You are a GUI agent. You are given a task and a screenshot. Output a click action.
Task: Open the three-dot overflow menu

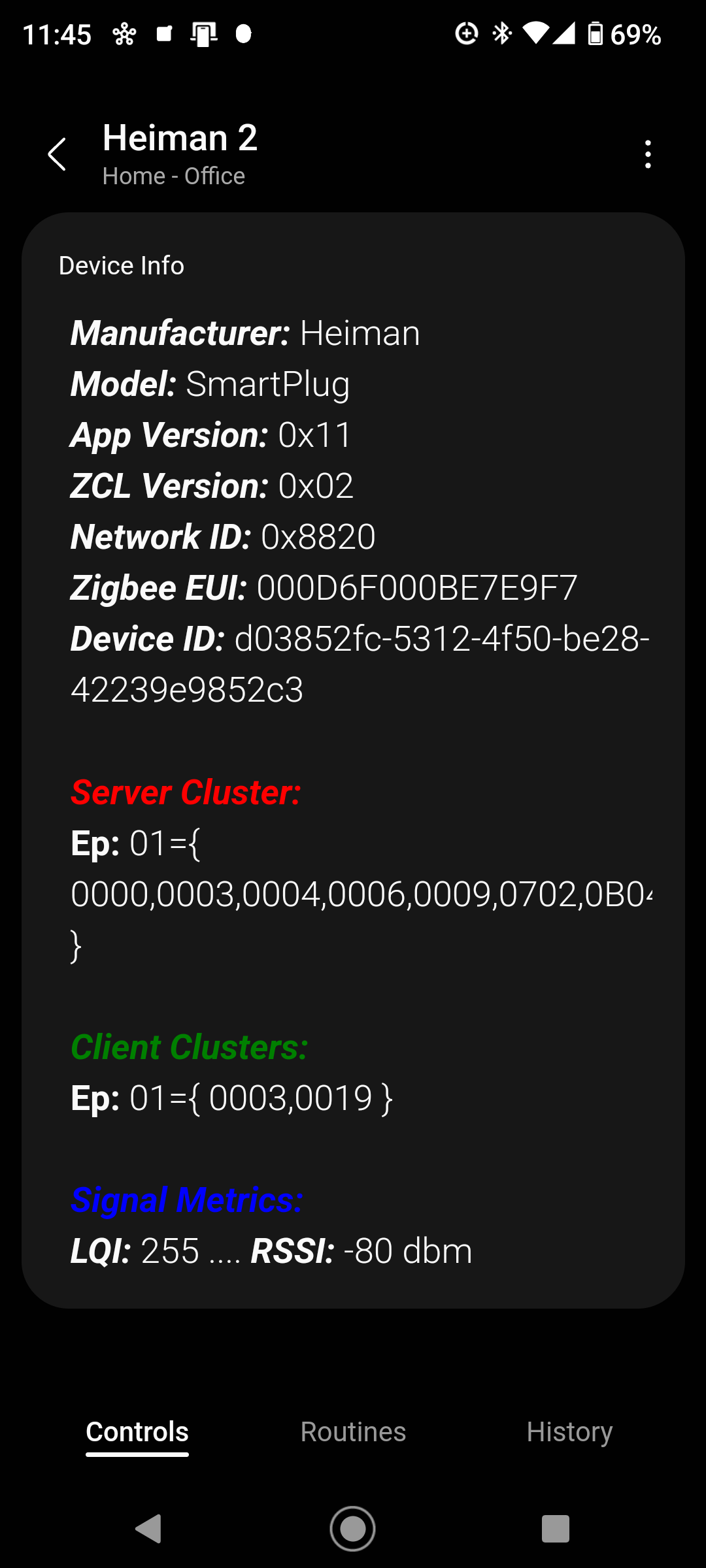coord(647,155)
